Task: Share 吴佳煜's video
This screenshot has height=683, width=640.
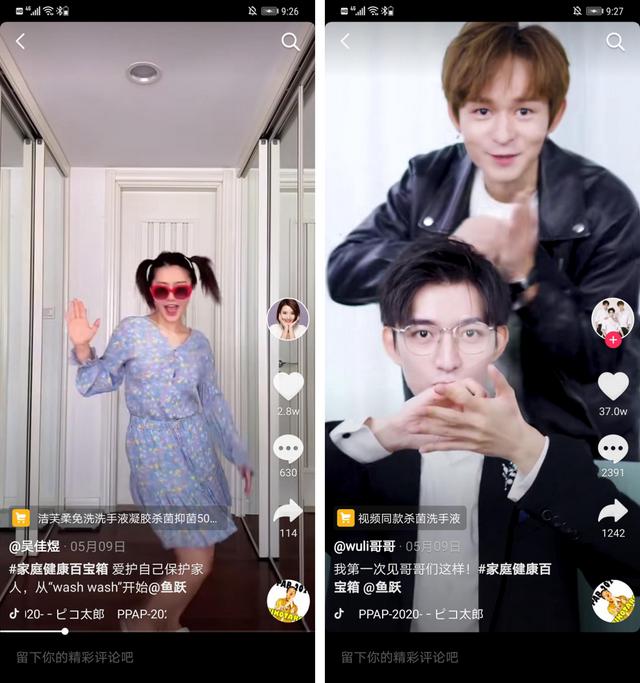Action: pos(288,512)
